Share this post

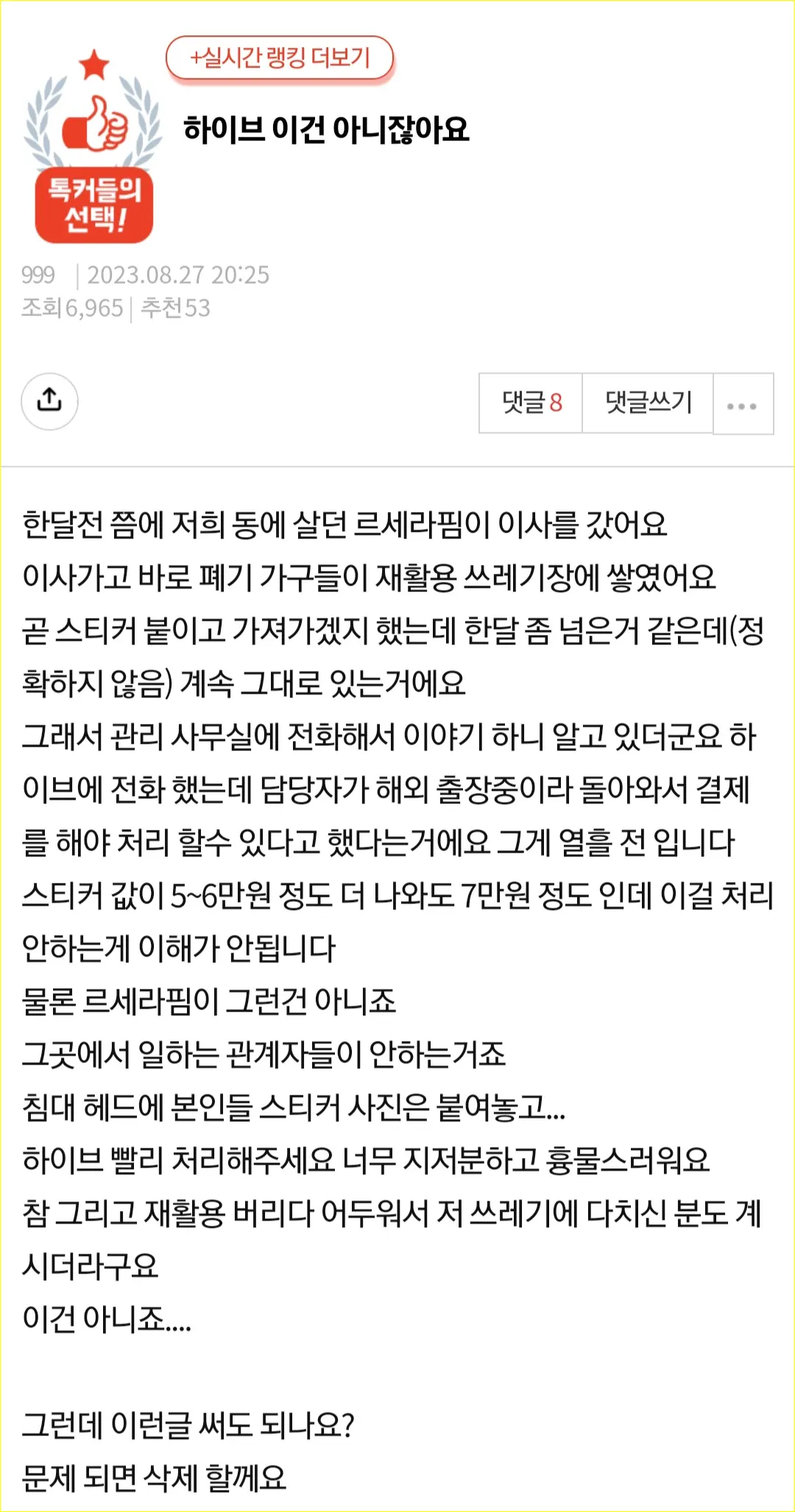click(x=49, y=401)
